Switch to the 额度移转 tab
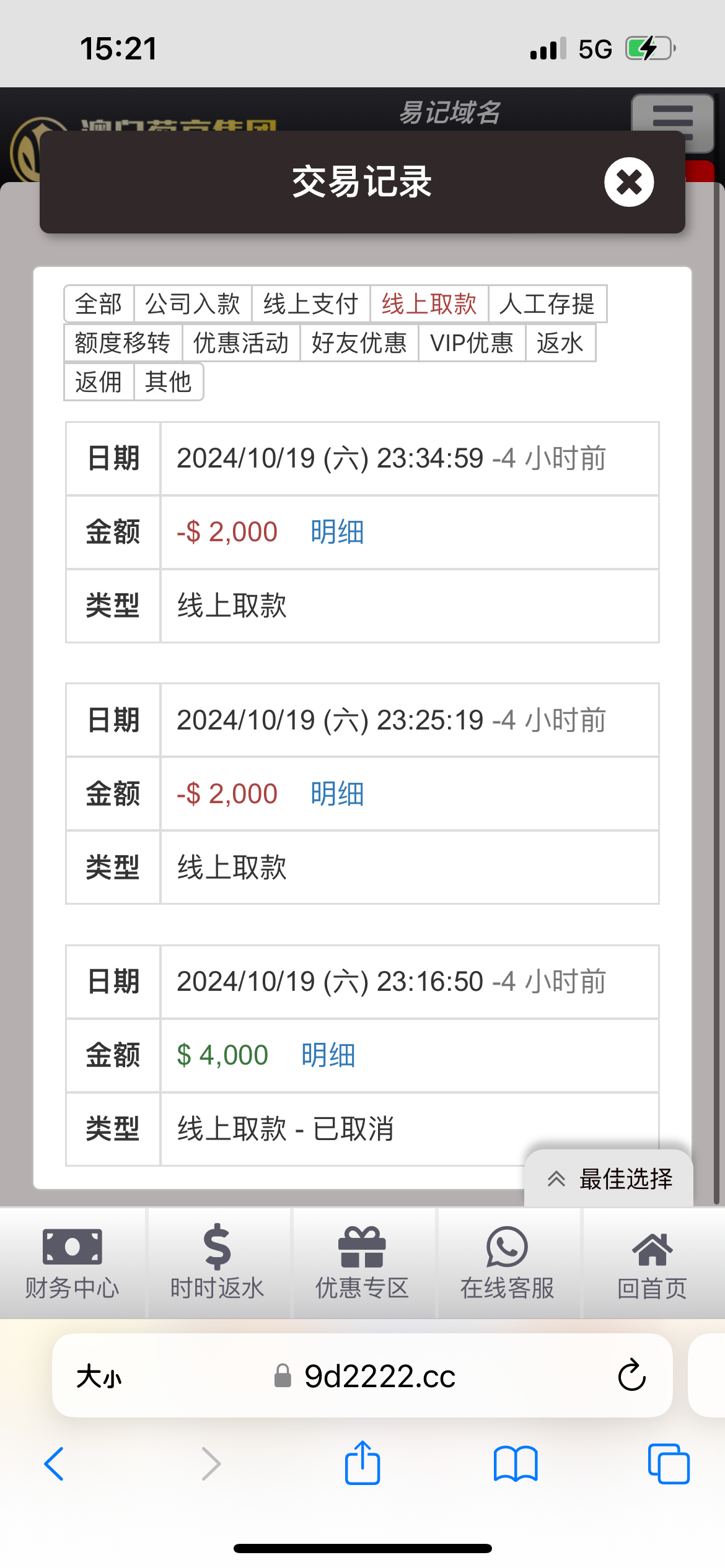The height and width of the screenshot is (1568, 725). (x=123, y=342)
